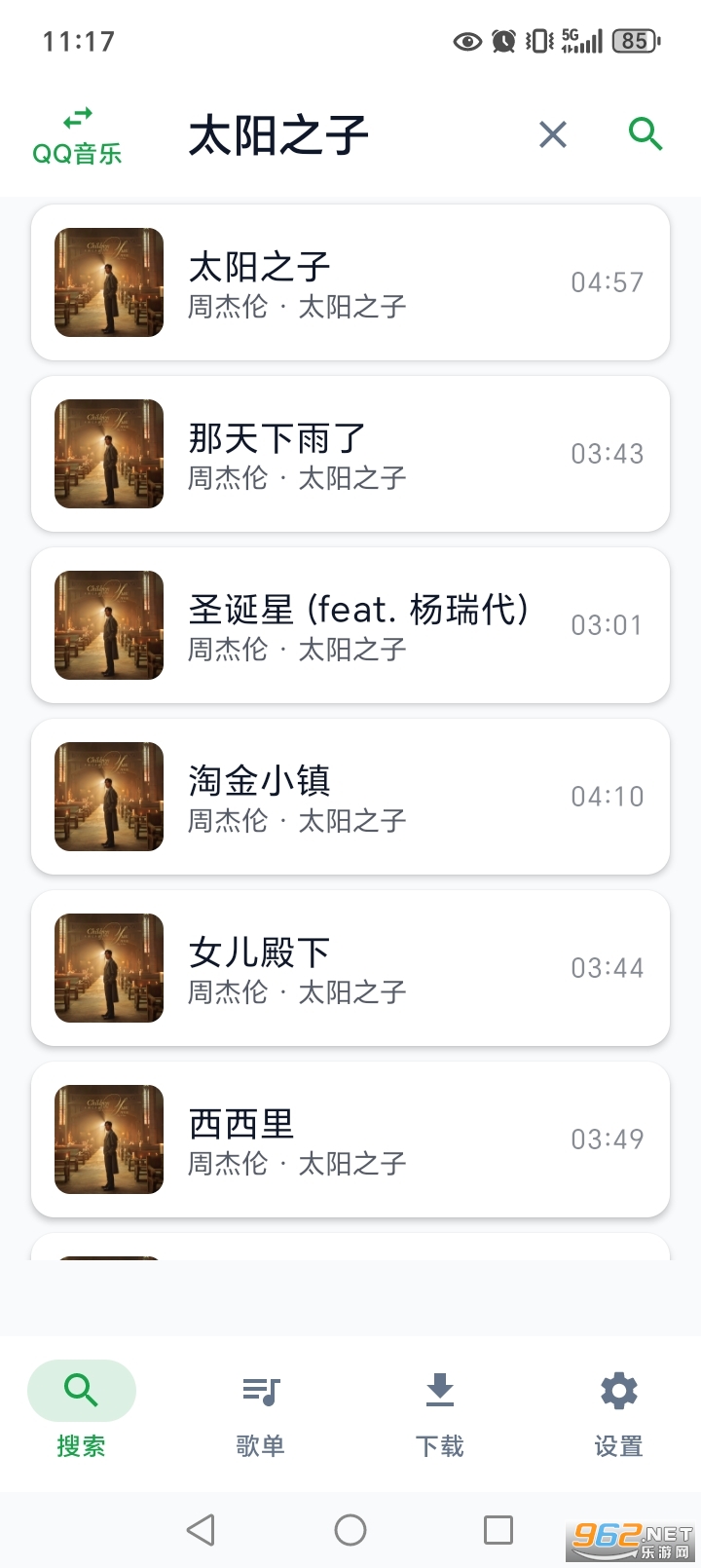Screen dimensions: 701x1568
Task: Tap the eye icon in the status bar
Action: [x=465, y=41]
